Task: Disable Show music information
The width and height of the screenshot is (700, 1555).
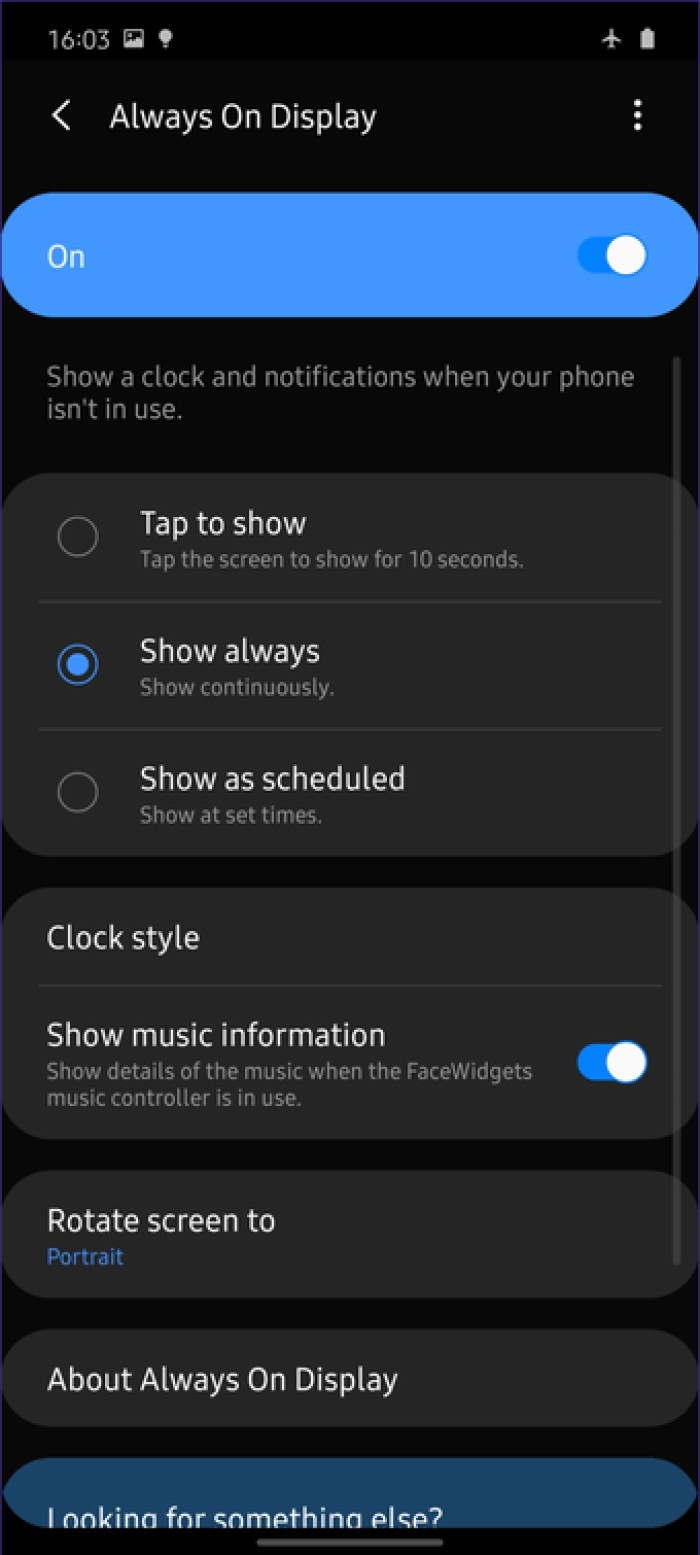Action: [611, 1062]
